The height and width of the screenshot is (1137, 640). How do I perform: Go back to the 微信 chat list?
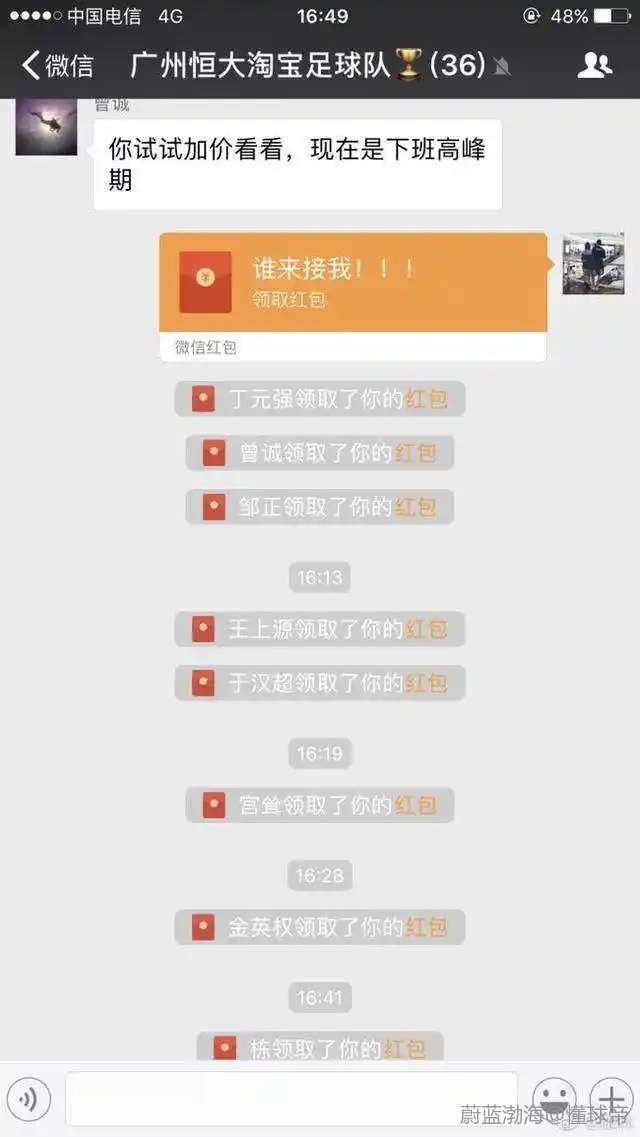click(x=58, y=66)
